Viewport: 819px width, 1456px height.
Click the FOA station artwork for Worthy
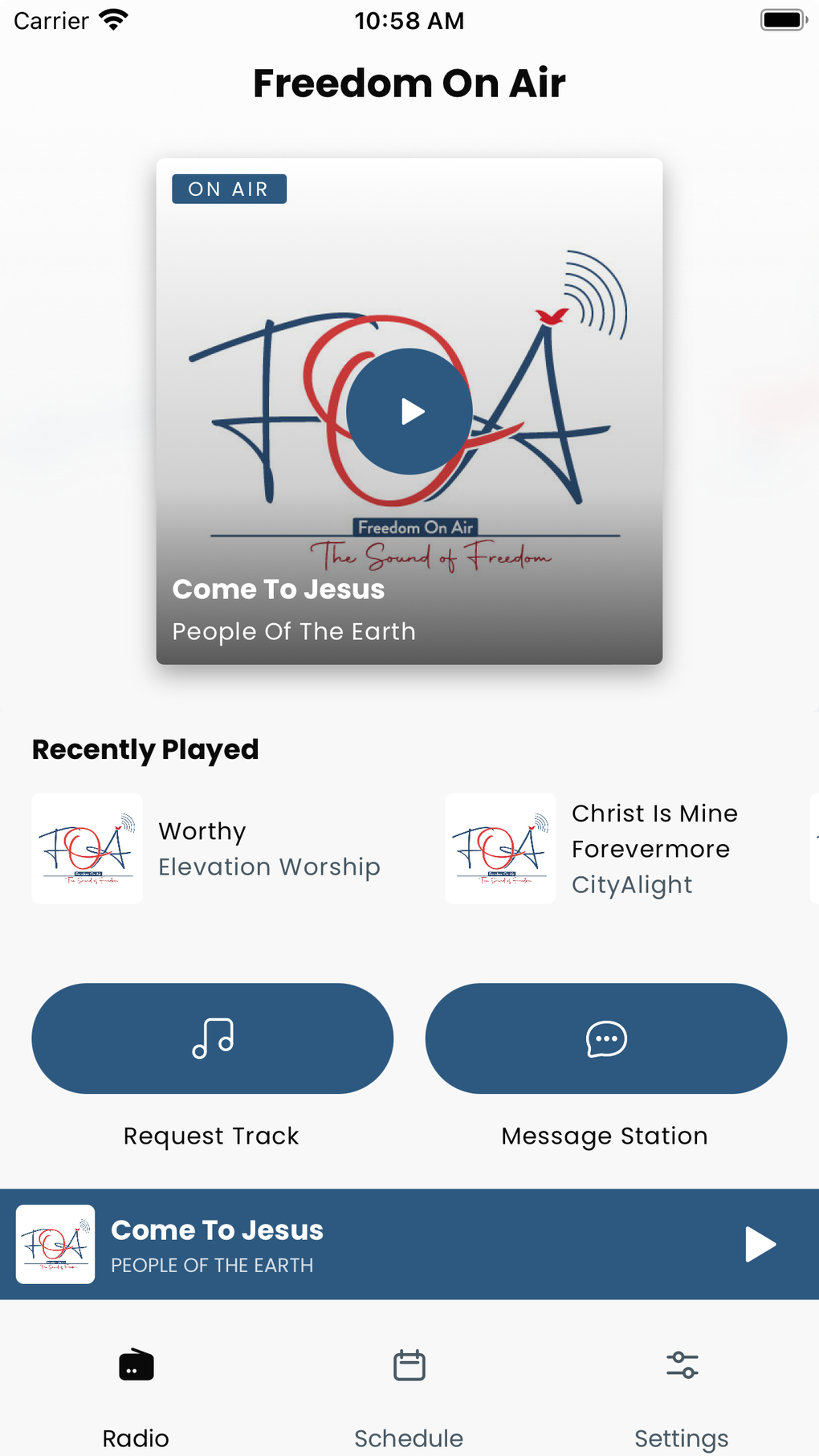coord(87,848)
